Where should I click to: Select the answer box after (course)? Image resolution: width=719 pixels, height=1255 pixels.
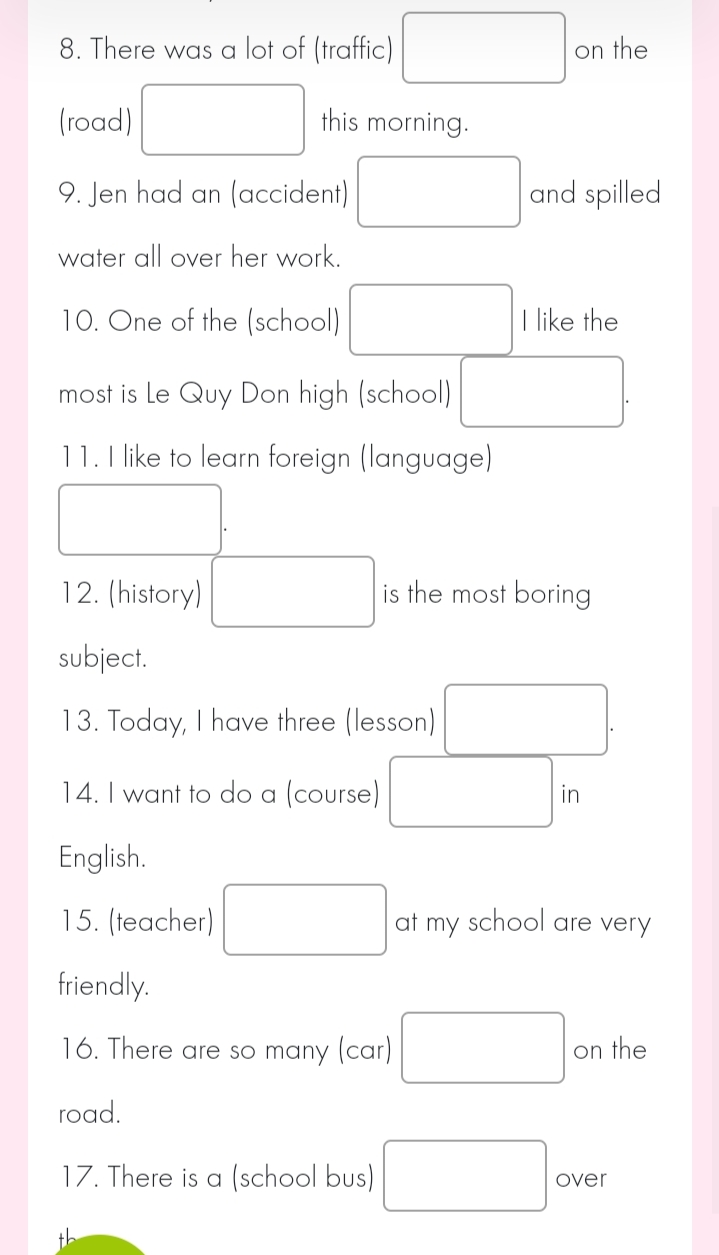click(471, 792)
